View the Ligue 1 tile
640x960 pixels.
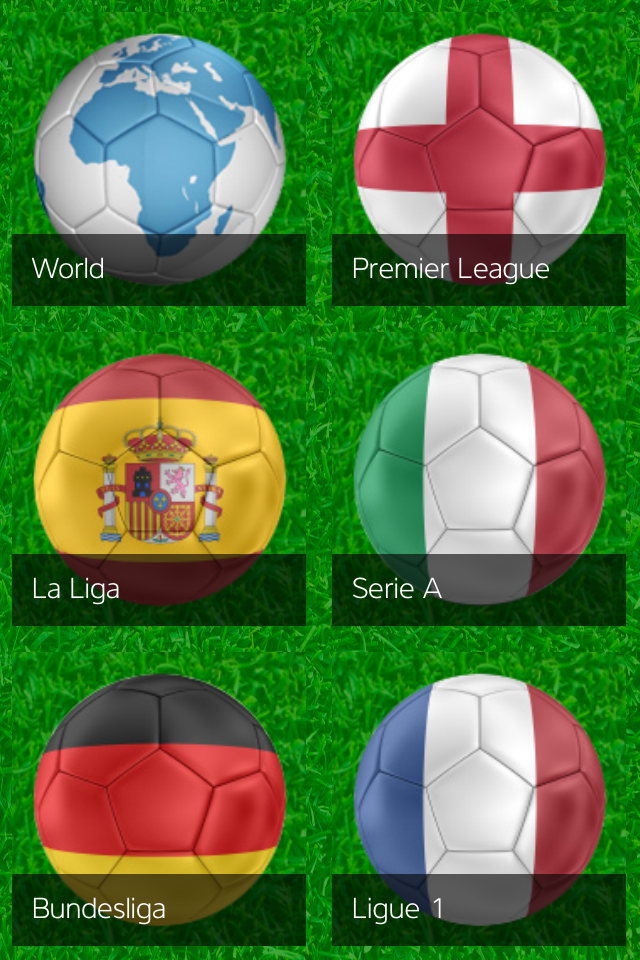(480, 800)
